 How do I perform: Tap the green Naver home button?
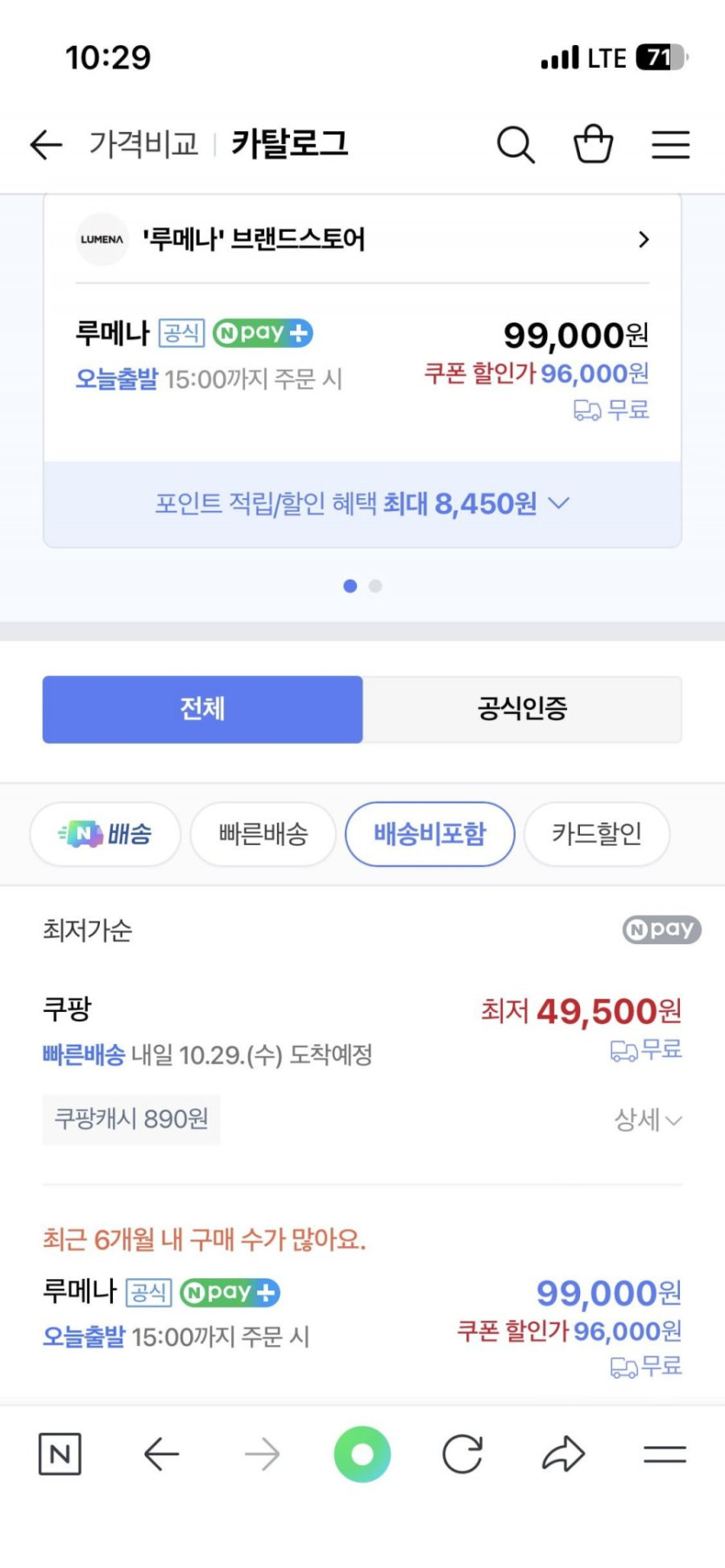[362, 1453]
